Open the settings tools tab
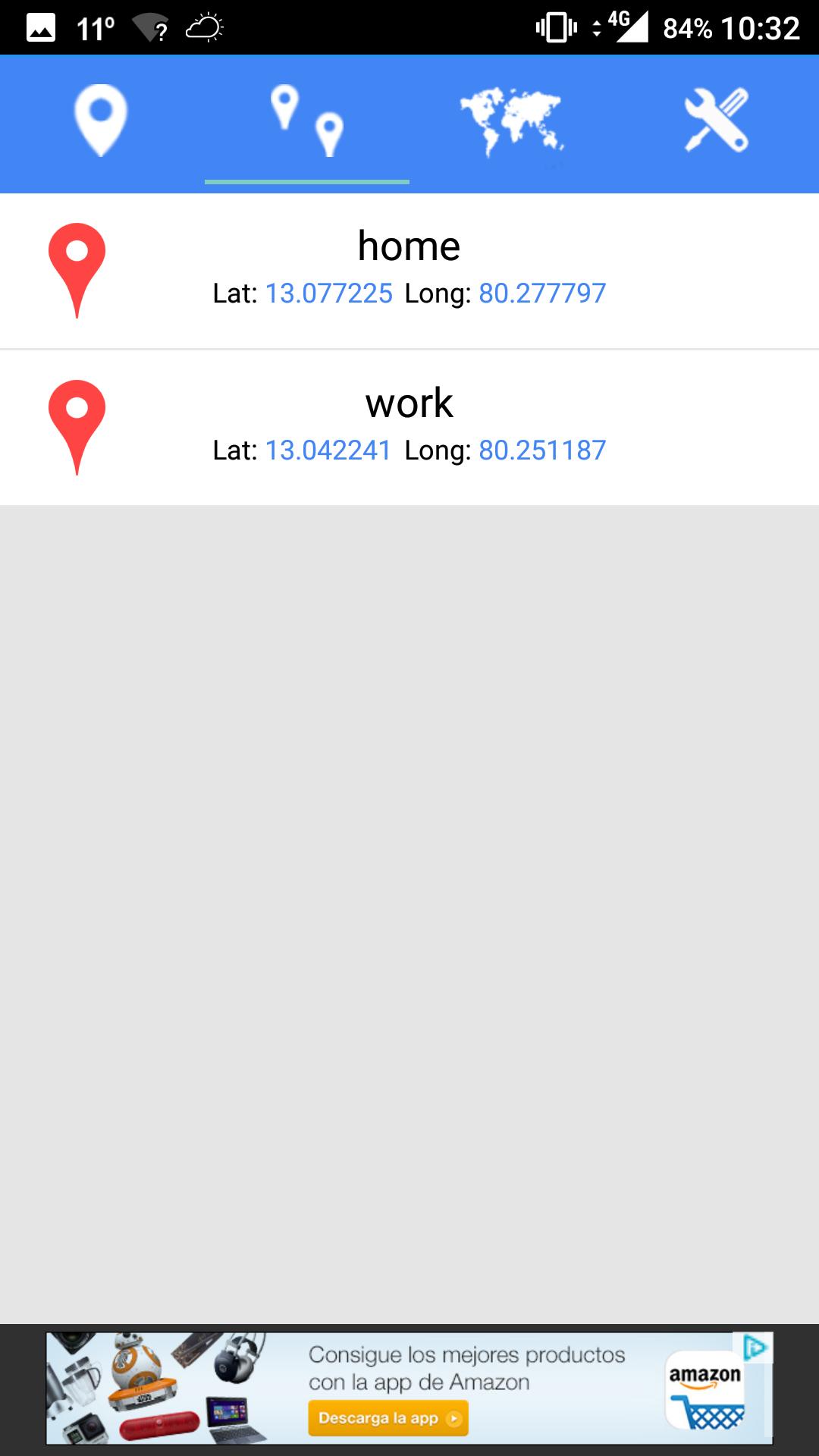 pos(717,121)
